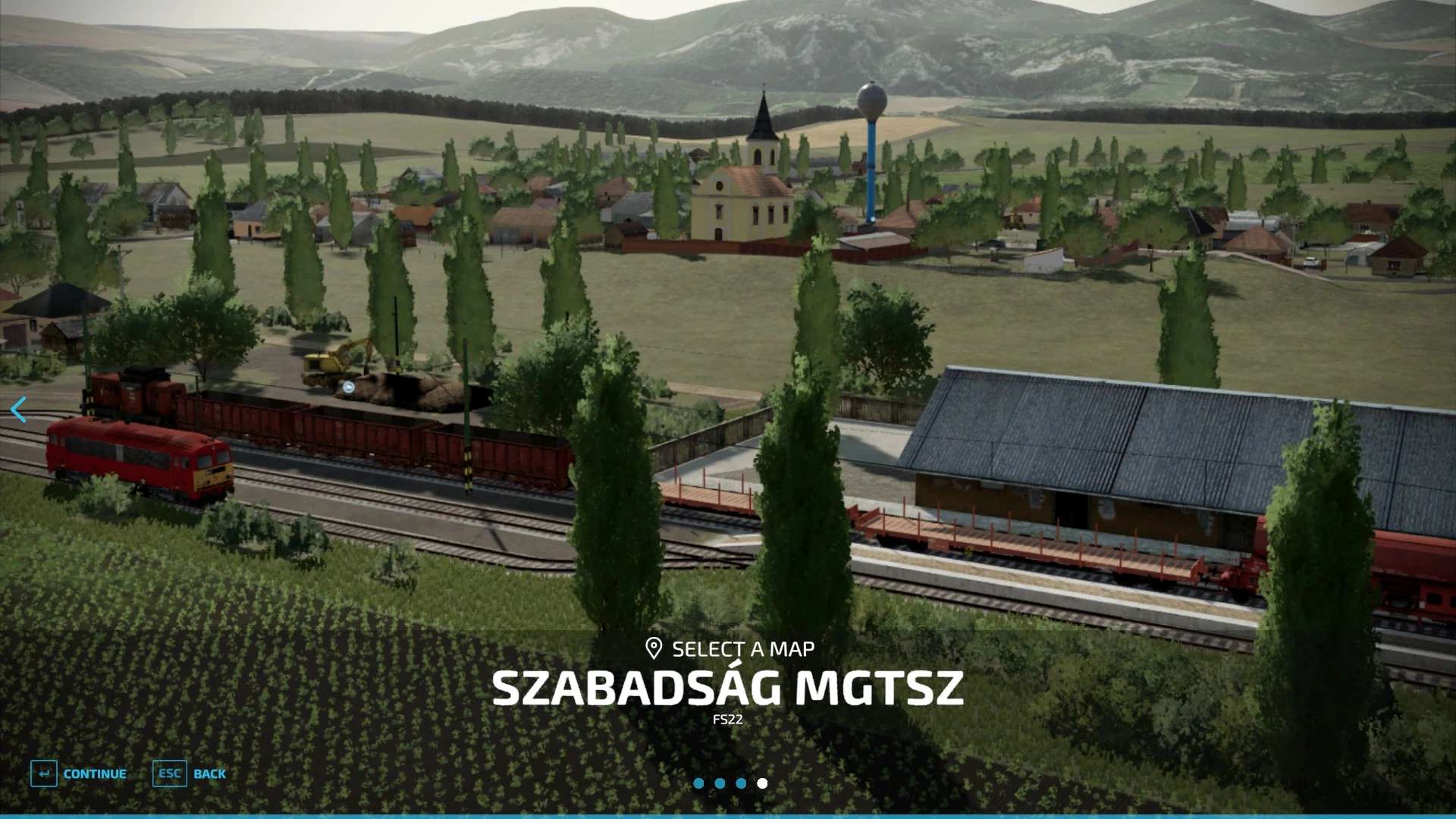Select the second page indicator dot
The width and height of the screenshot is (1456, 819).
(x=720, y=783)
